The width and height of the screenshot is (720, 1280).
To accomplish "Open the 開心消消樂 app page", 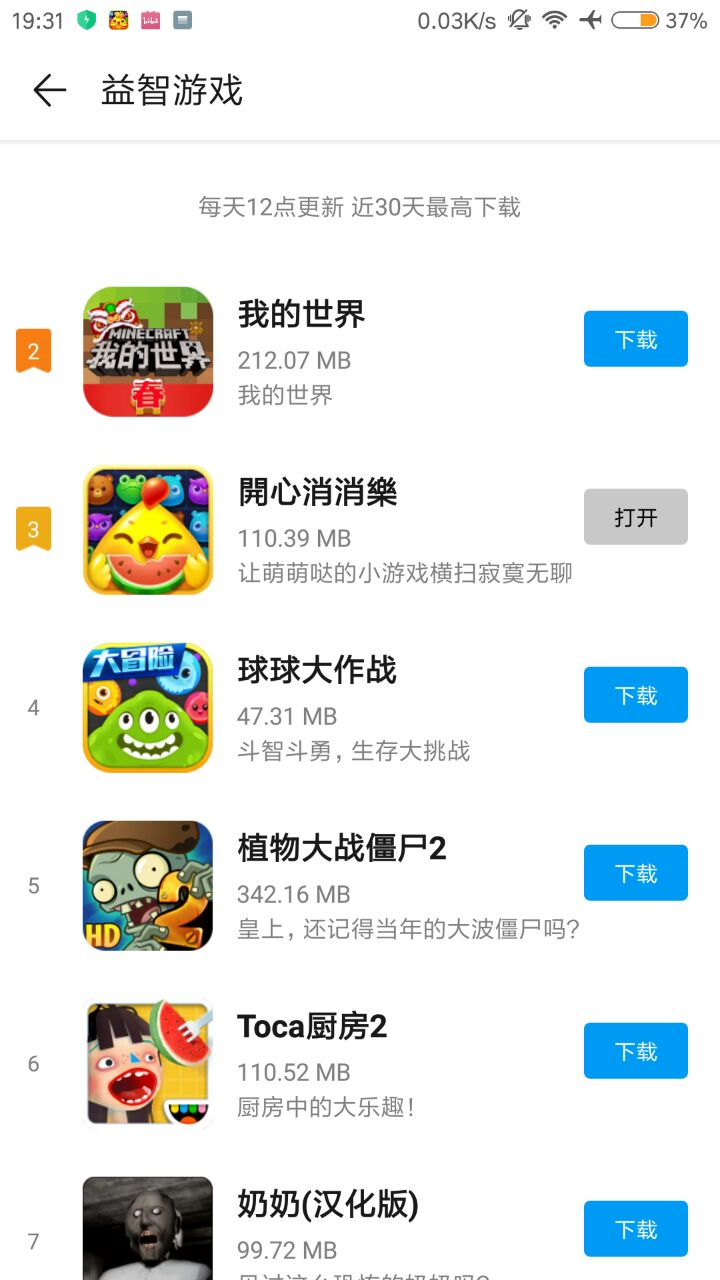I will pyautogui.click(x=317, y=493).
